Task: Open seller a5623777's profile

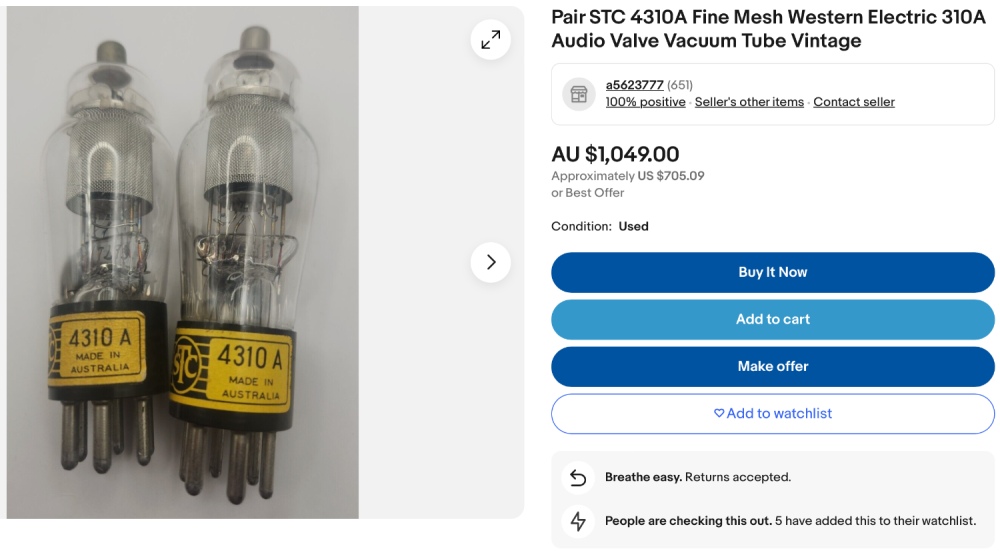Action: click(634, 85)
